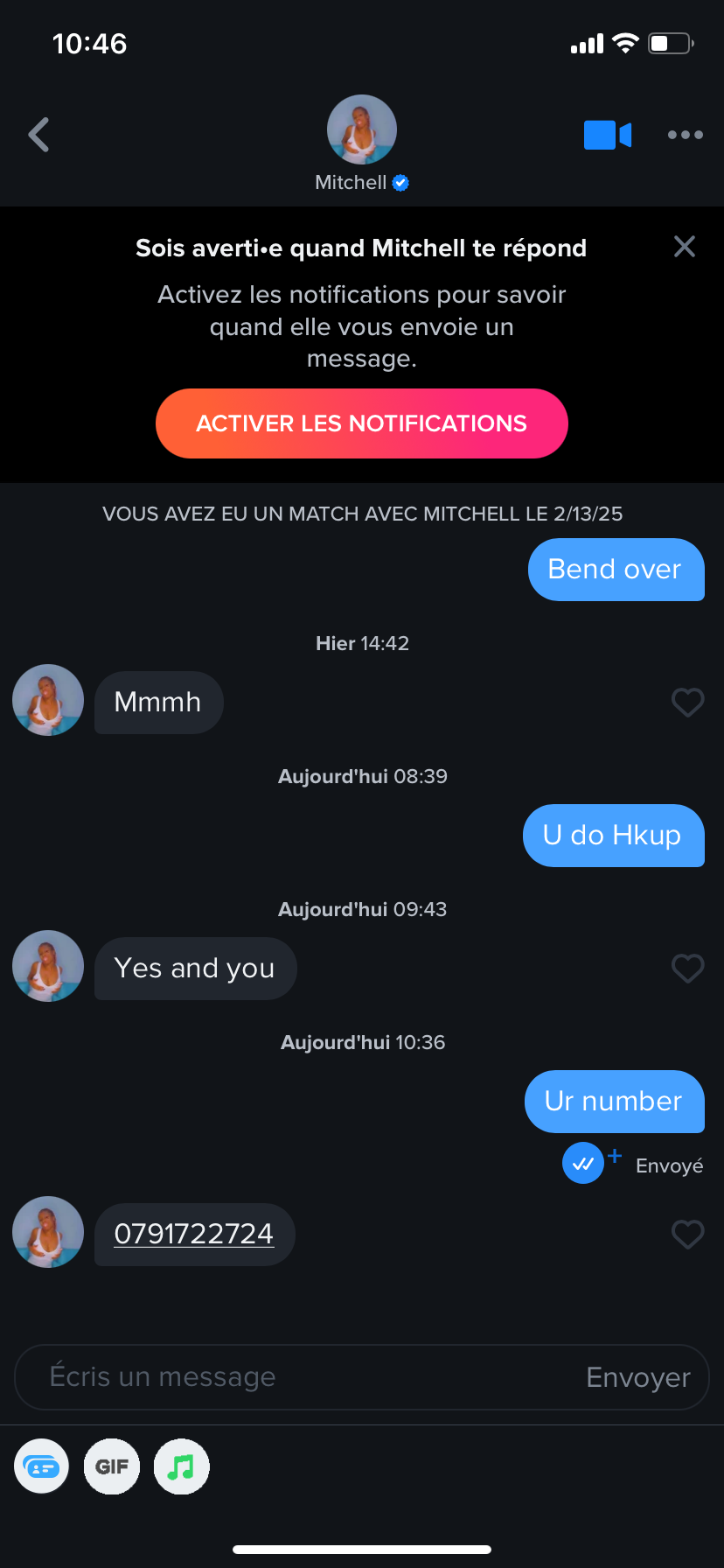This screenshot has height=1568, width=724.
Task: Like the "Yes and you" message
Action: pos(687,968)
